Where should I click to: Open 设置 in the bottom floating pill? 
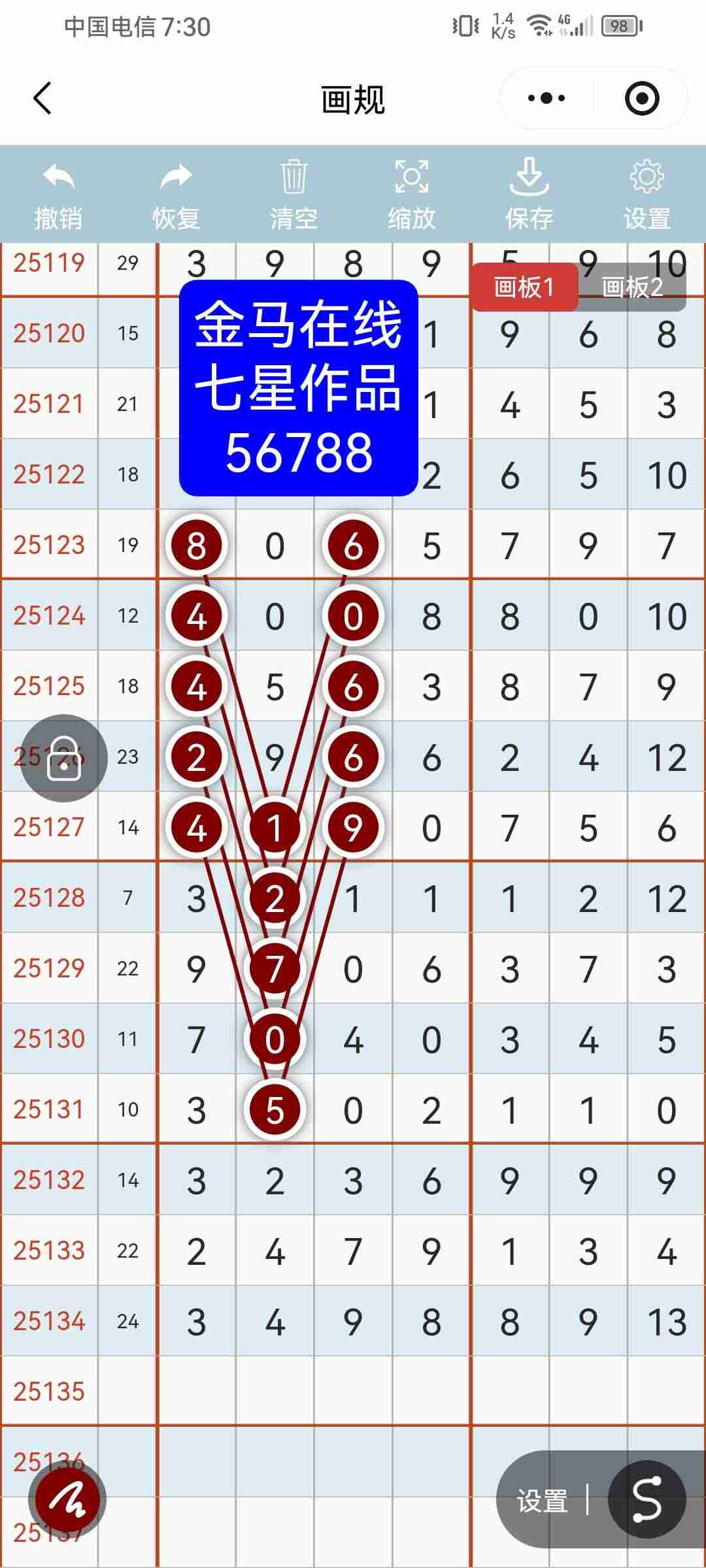(542, 1500)
